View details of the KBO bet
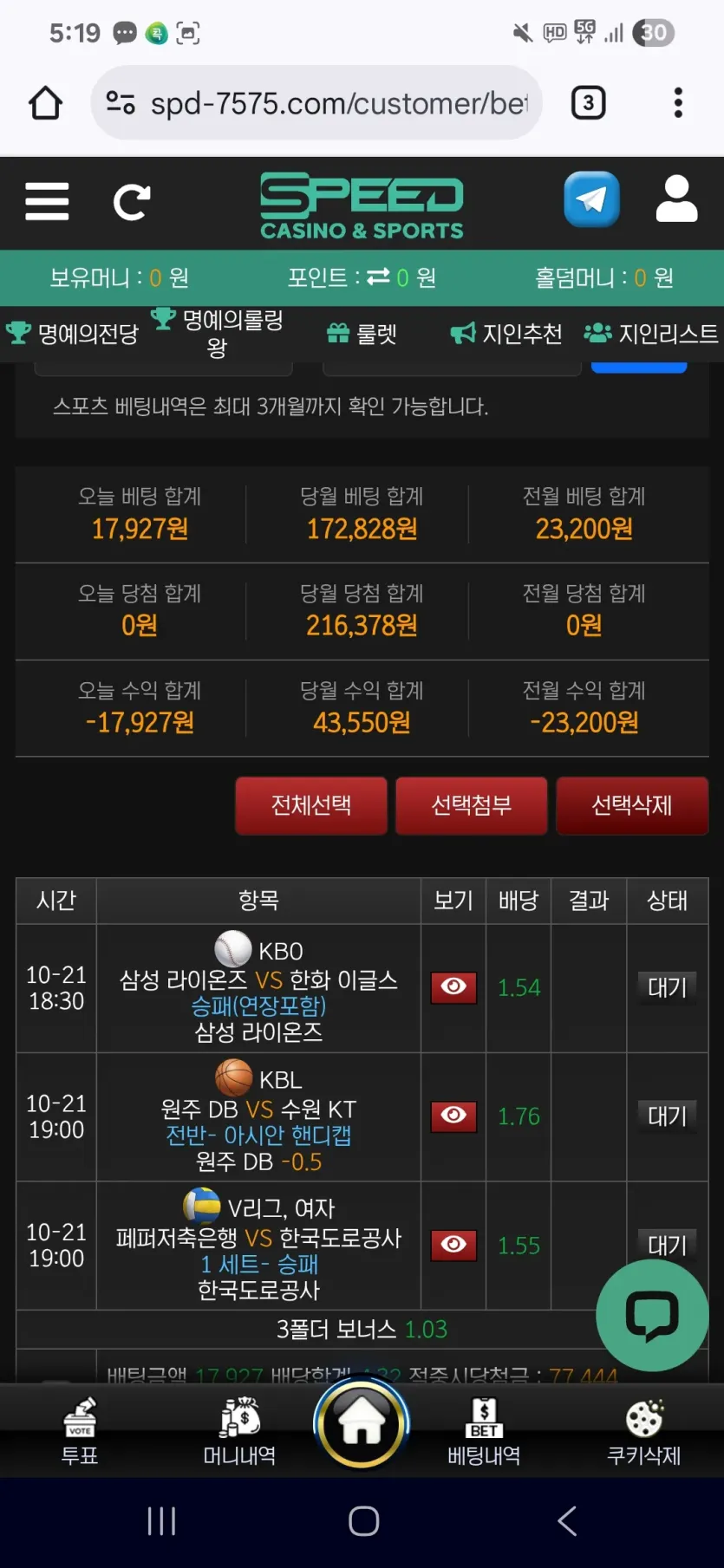This screenshot has width=724, height=1568. point(453,987)
